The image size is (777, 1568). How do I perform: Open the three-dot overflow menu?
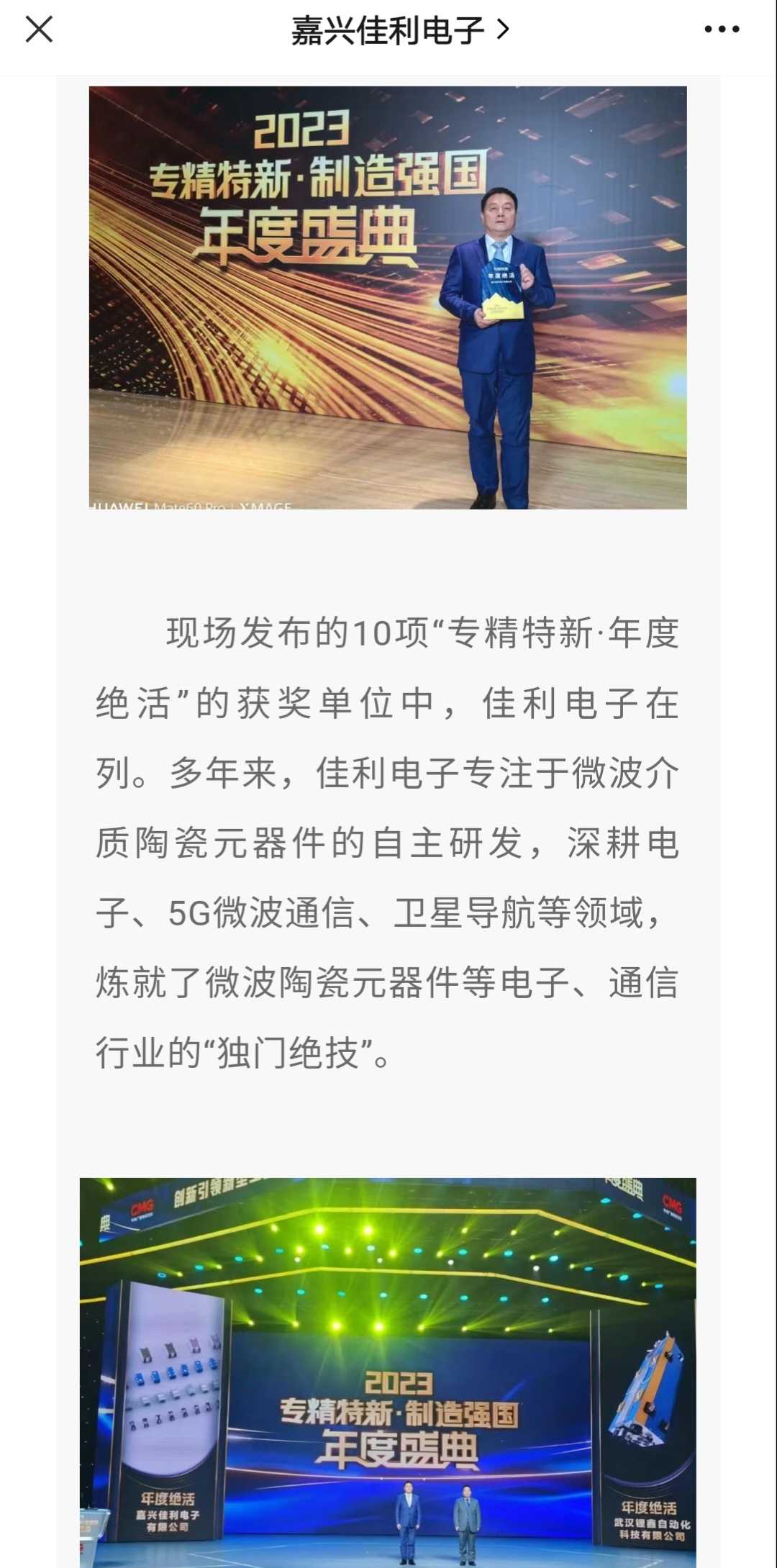coord(722,30)
